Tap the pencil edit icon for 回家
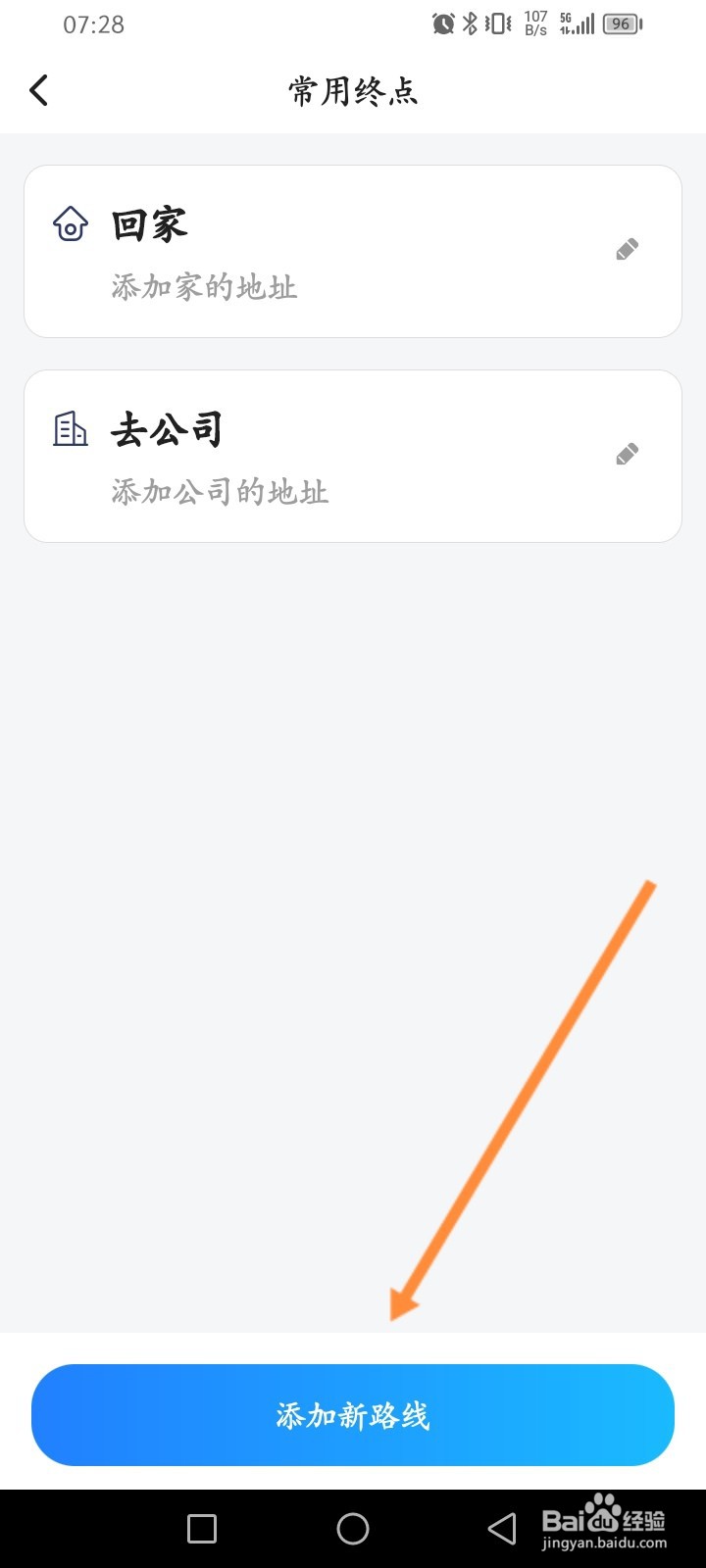706x1568 pixels. (628, 249)
